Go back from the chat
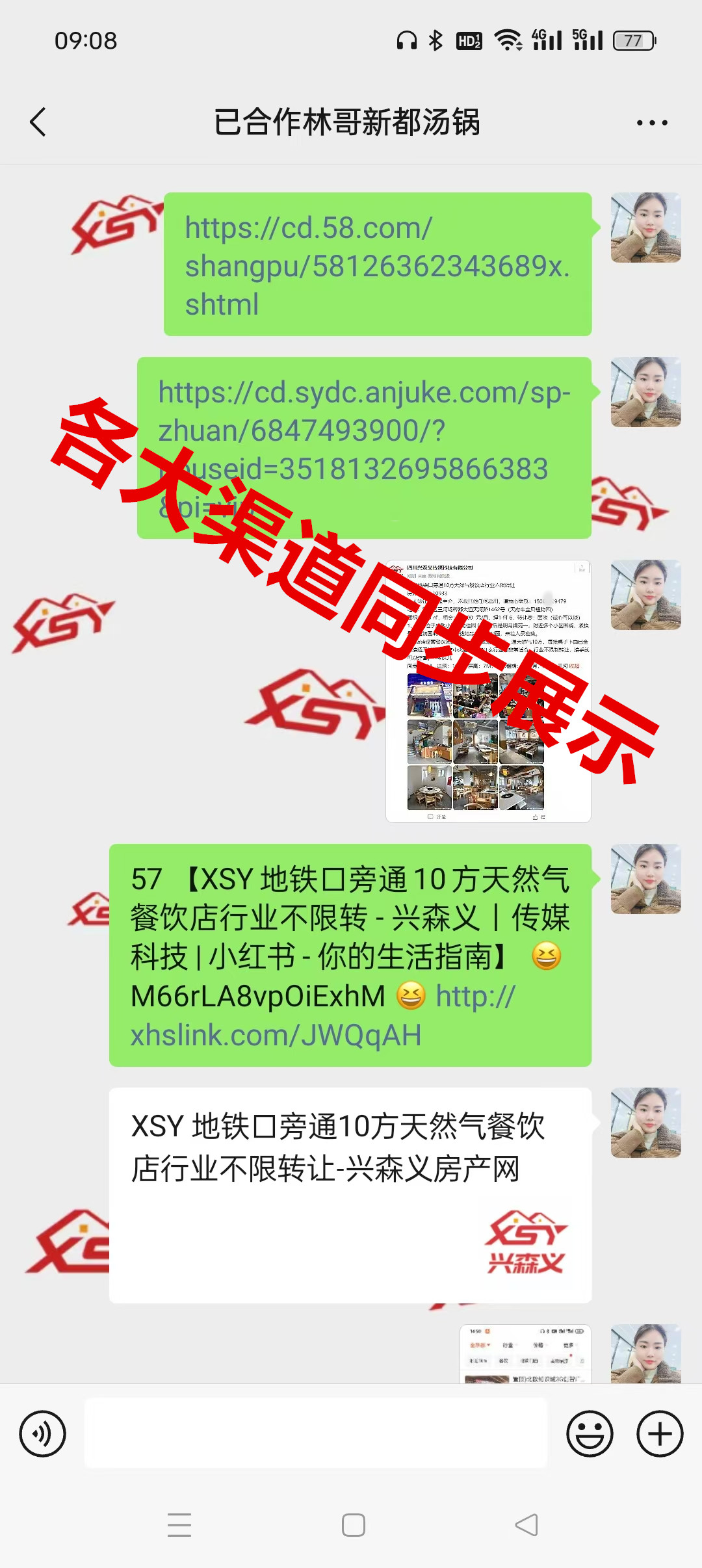702x1568 pixels. click(38, 122)
